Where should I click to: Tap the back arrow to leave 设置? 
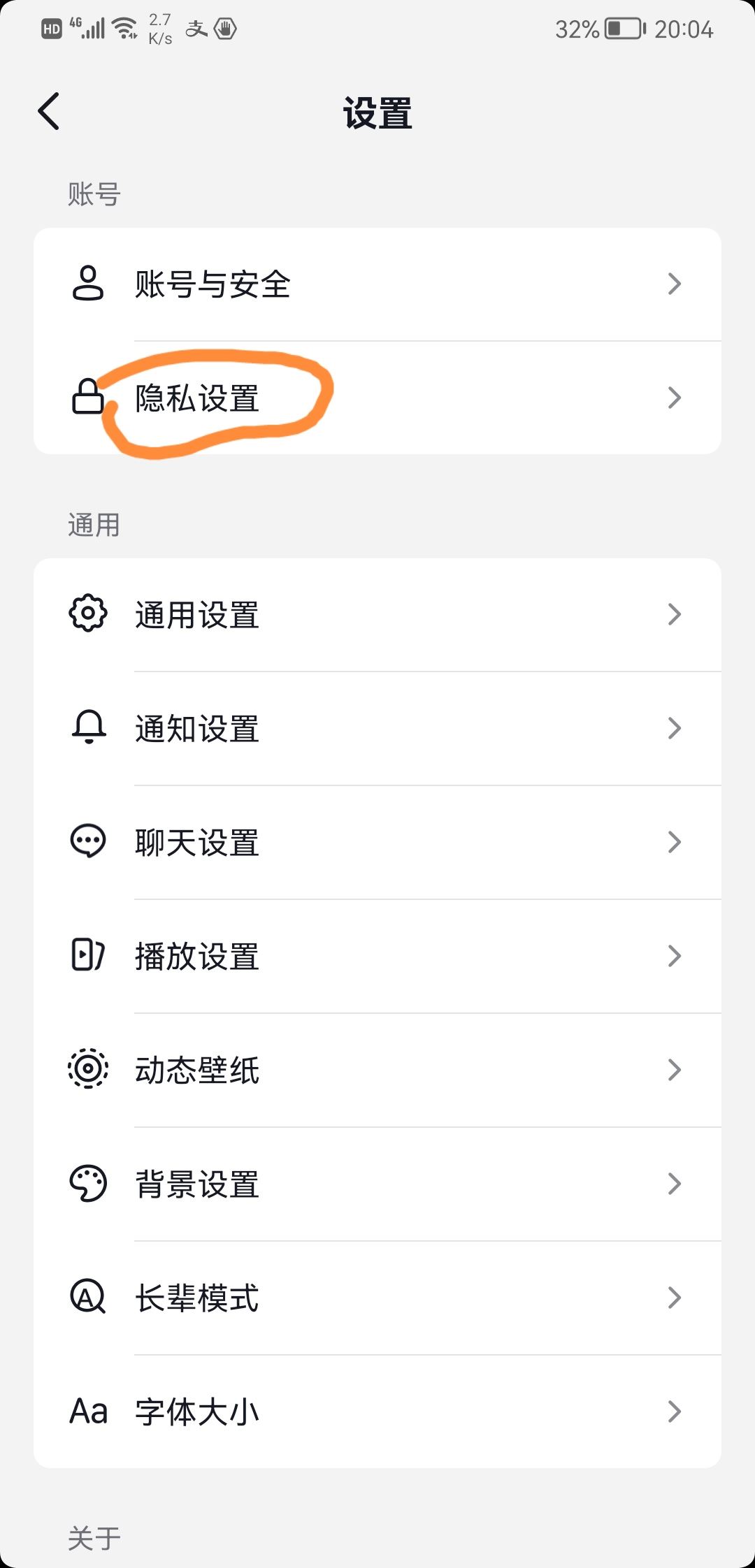pyautogui.click(x=49, y=112)
